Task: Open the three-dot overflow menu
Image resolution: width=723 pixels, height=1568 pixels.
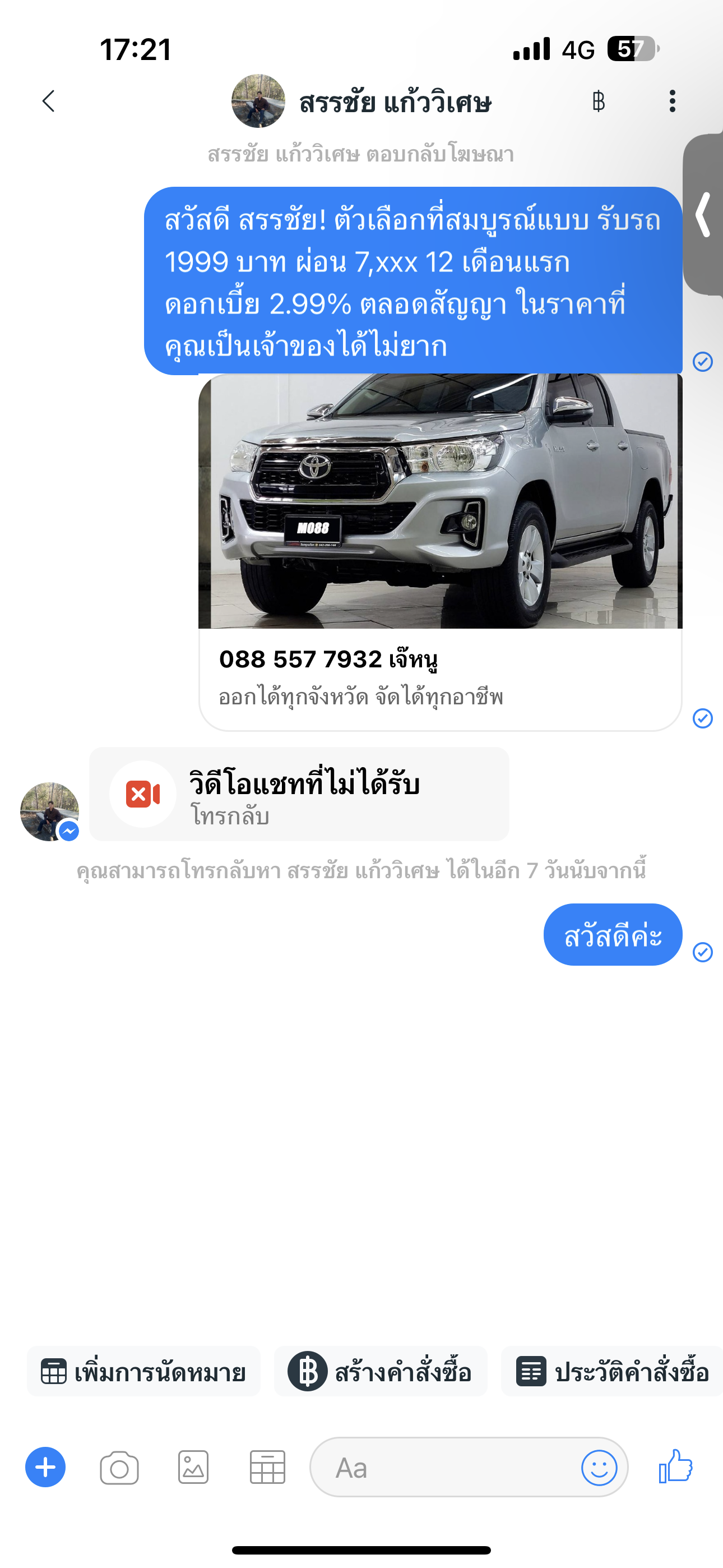Action: pyautogui.click(x=672, y=101)
